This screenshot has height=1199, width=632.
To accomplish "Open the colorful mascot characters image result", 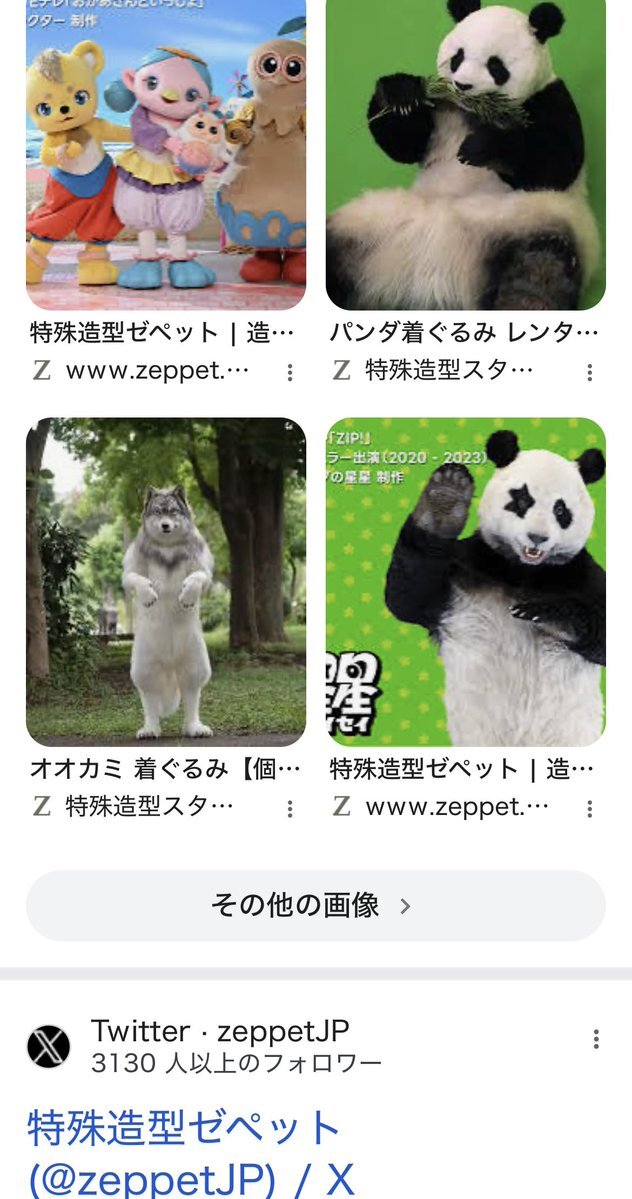I will point(166,155).
